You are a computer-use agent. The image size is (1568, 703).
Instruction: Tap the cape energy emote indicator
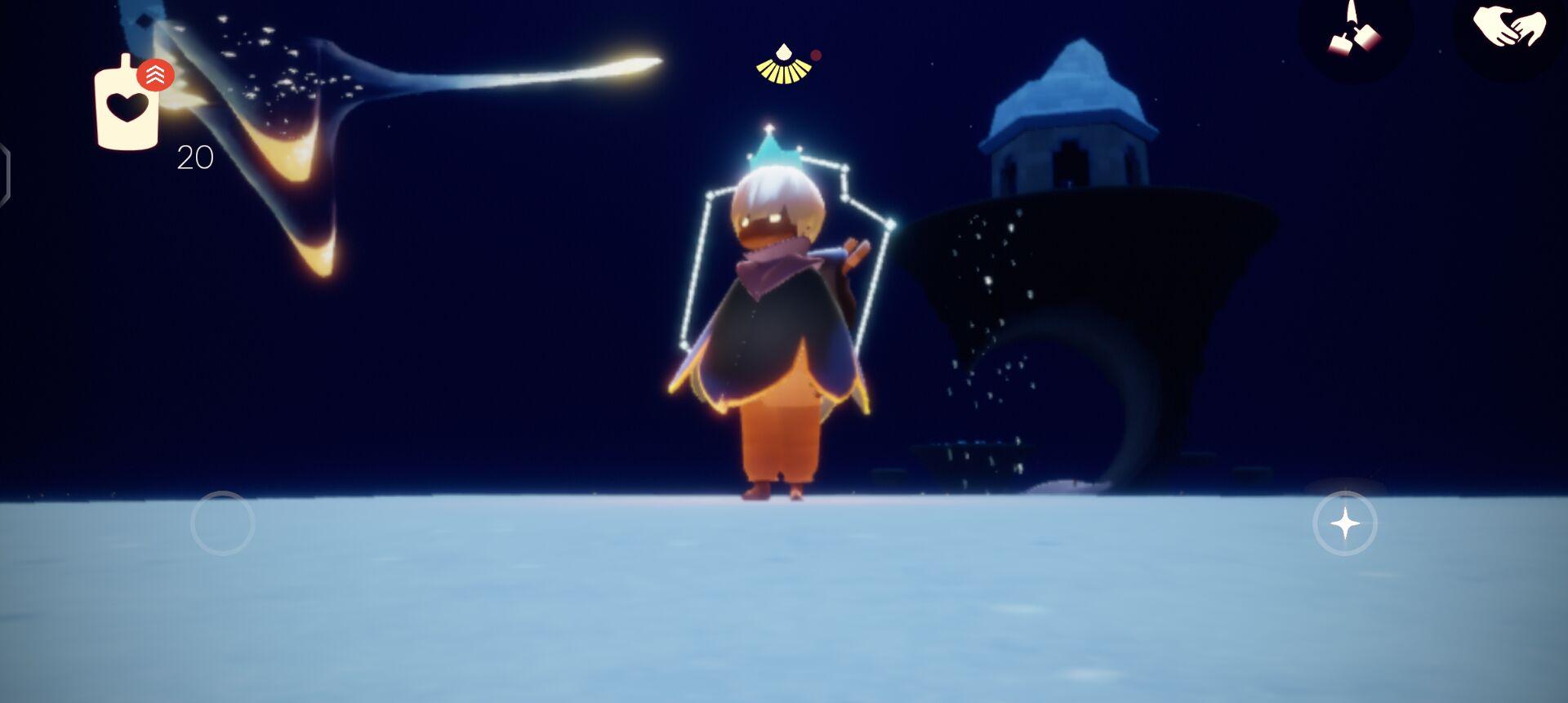point(783,65)
